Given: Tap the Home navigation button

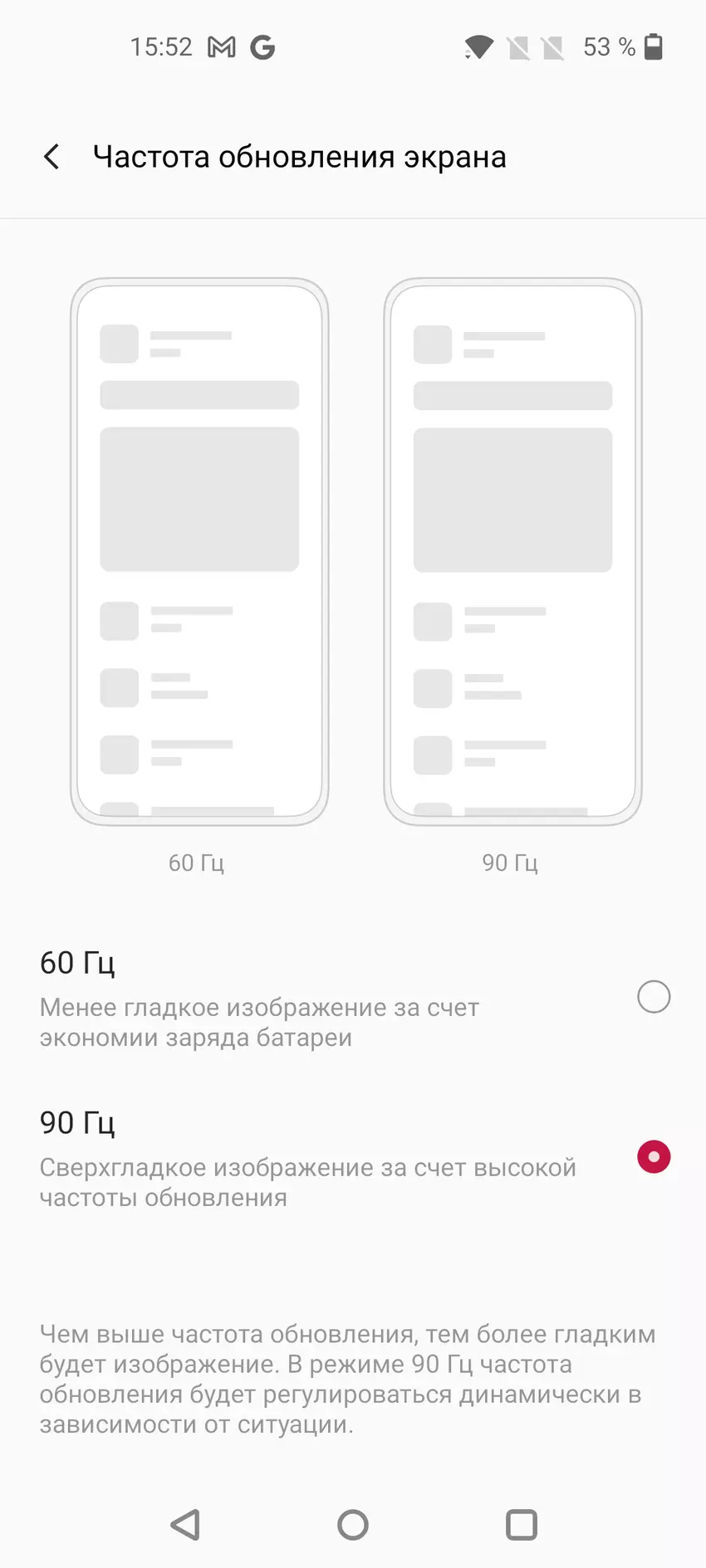Looking at the screenshot, I should pyautogui.click(x=353, y=1525).
